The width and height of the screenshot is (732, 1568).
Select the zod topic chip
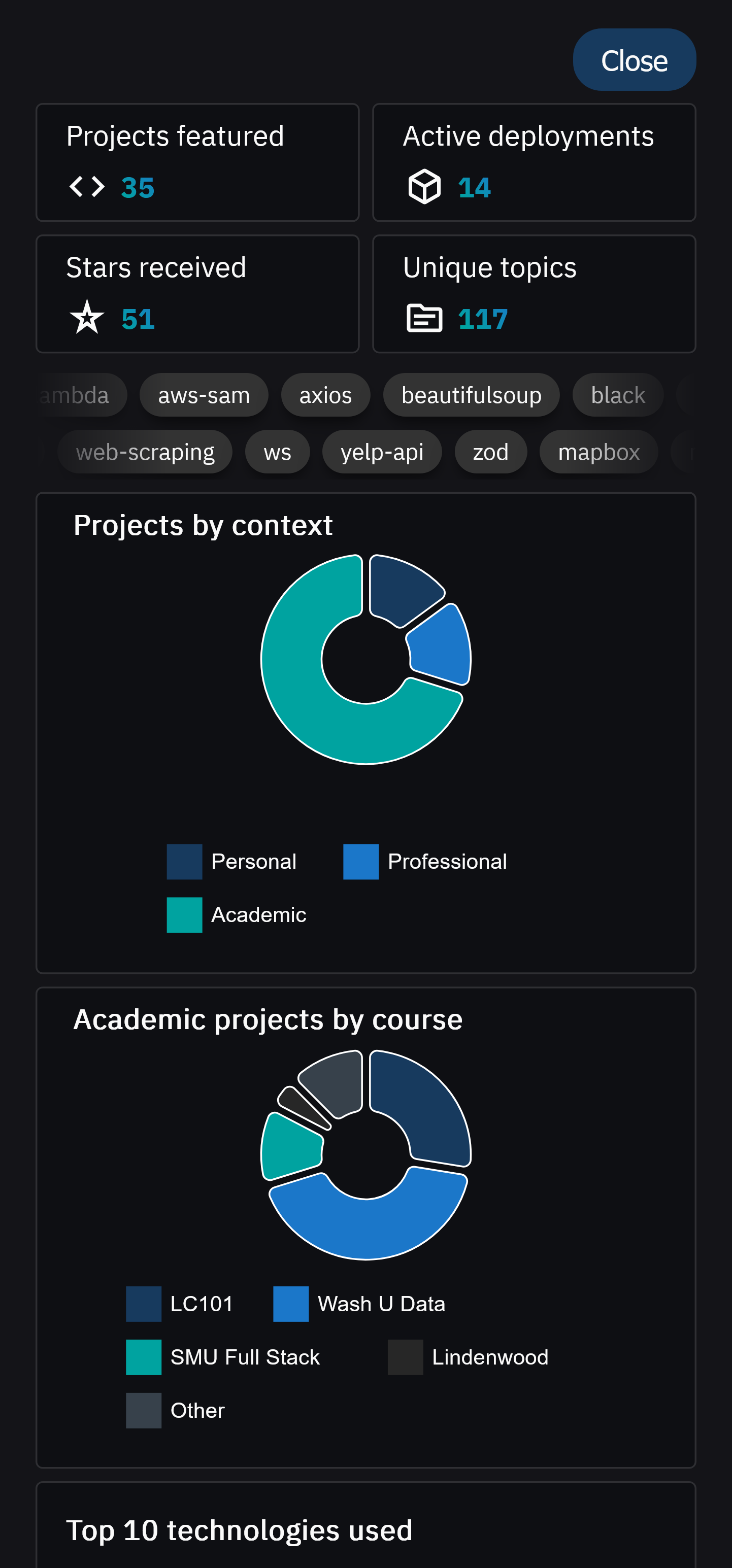(490, 452)
